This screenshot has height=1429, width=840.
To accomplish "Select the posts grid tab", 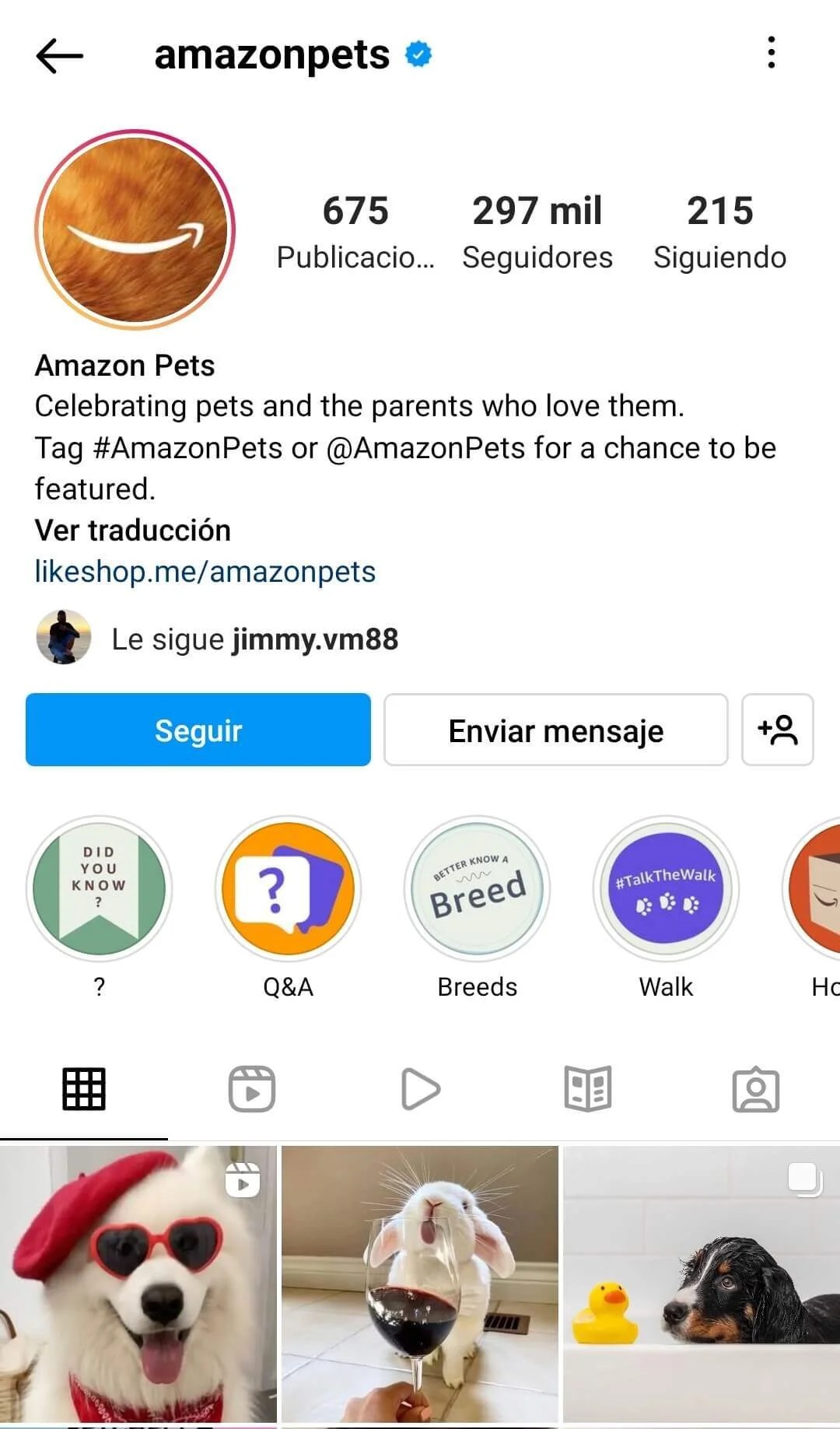I will (x=84, y=1088).
